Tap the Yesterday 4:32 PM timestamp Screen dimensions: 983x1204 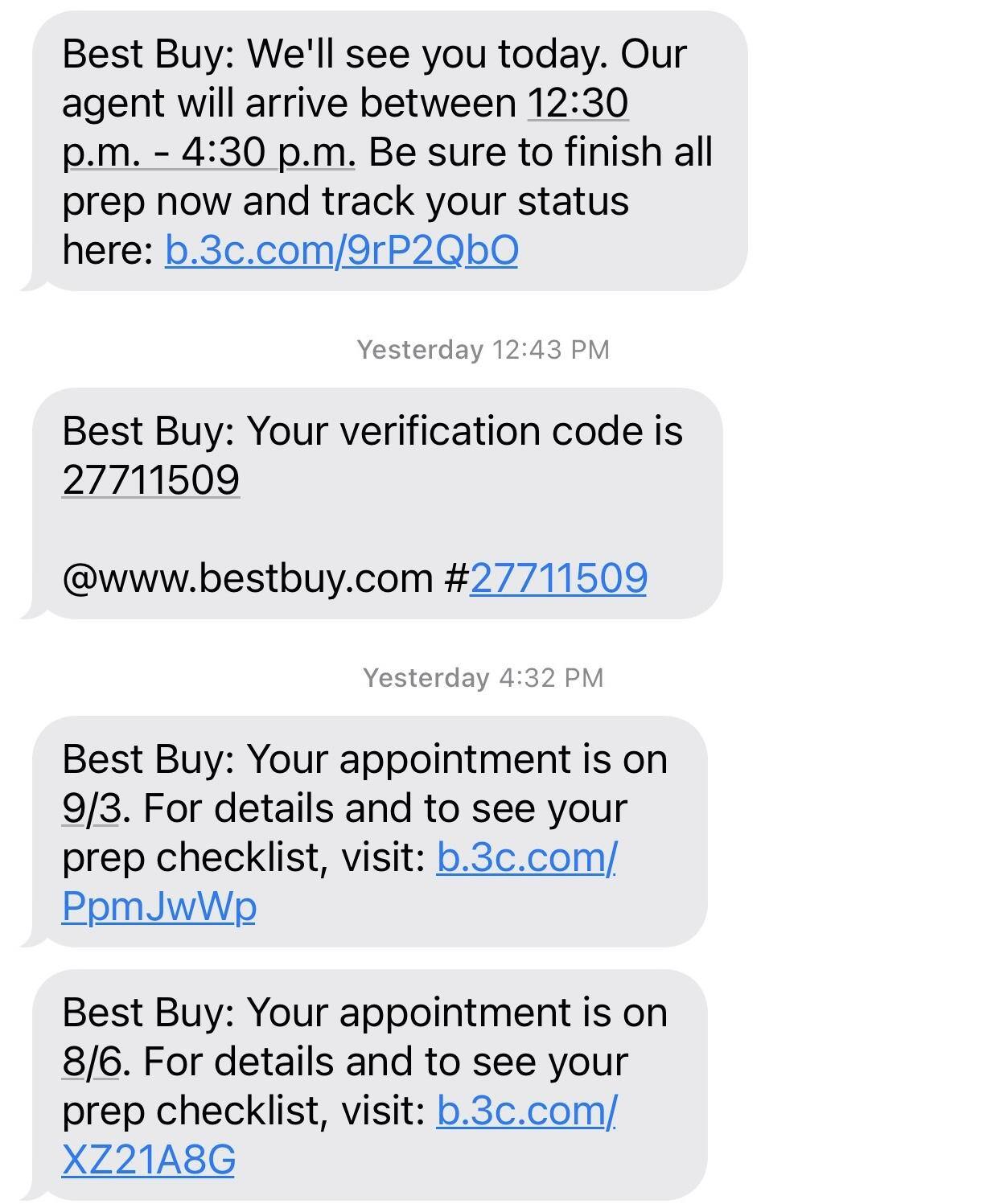pos(483,678)
